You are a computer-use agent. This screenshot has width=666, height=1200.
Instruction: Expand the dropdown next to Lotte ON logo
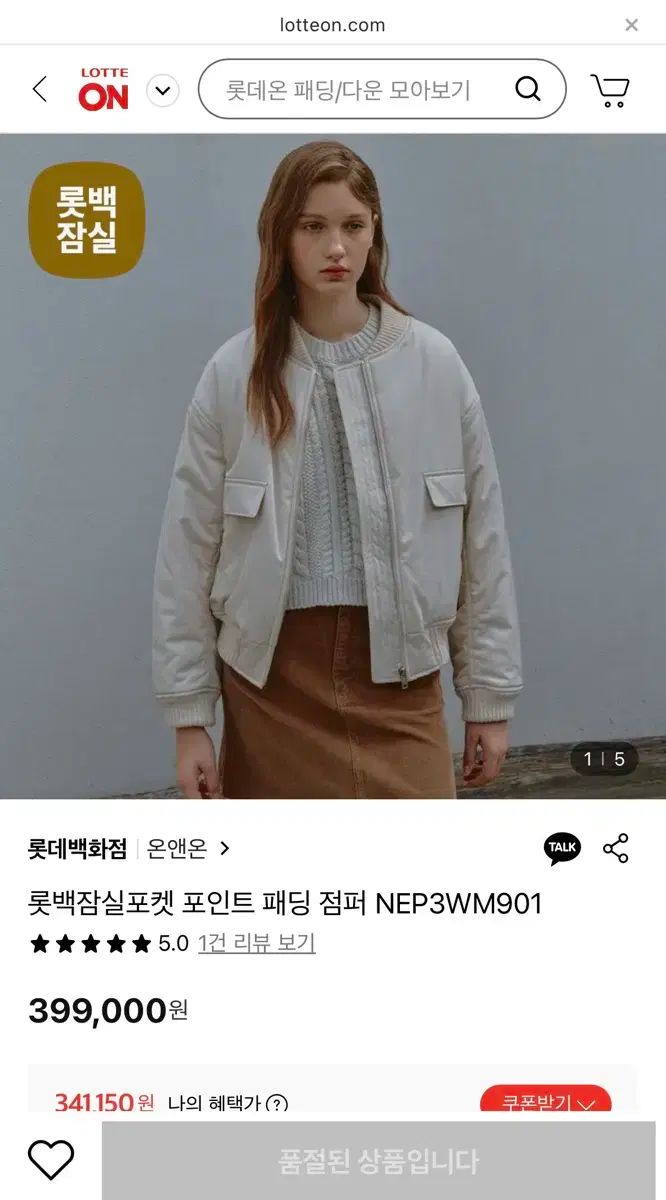(x=162, y=91)
